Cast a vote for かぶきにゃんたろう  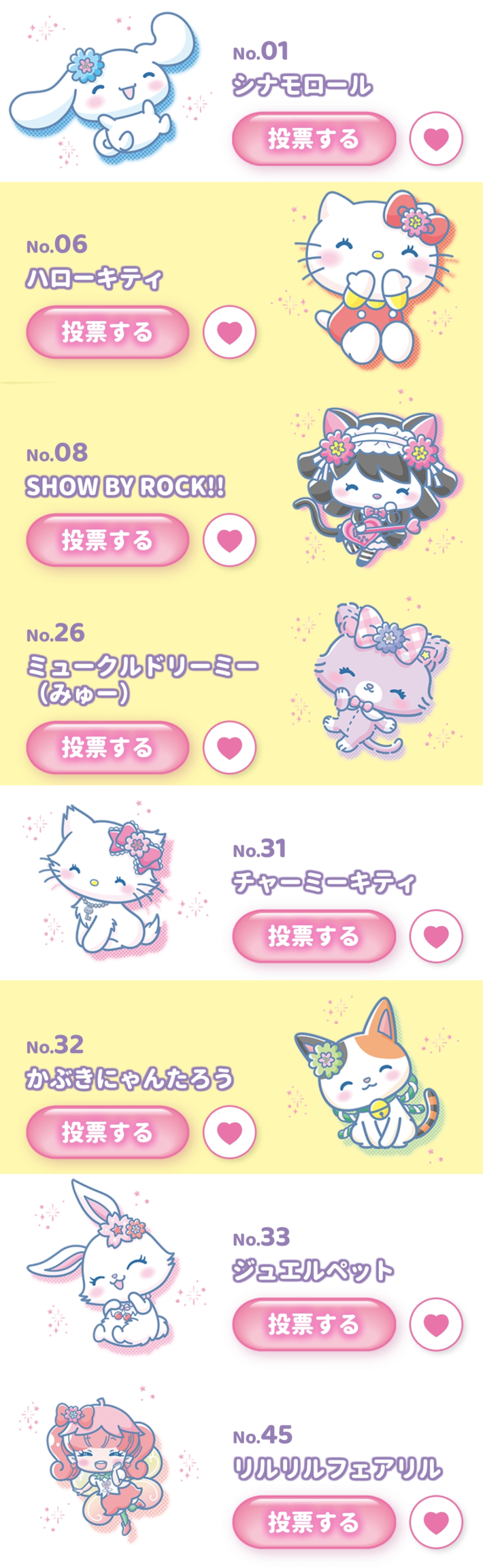point(107,1132)
